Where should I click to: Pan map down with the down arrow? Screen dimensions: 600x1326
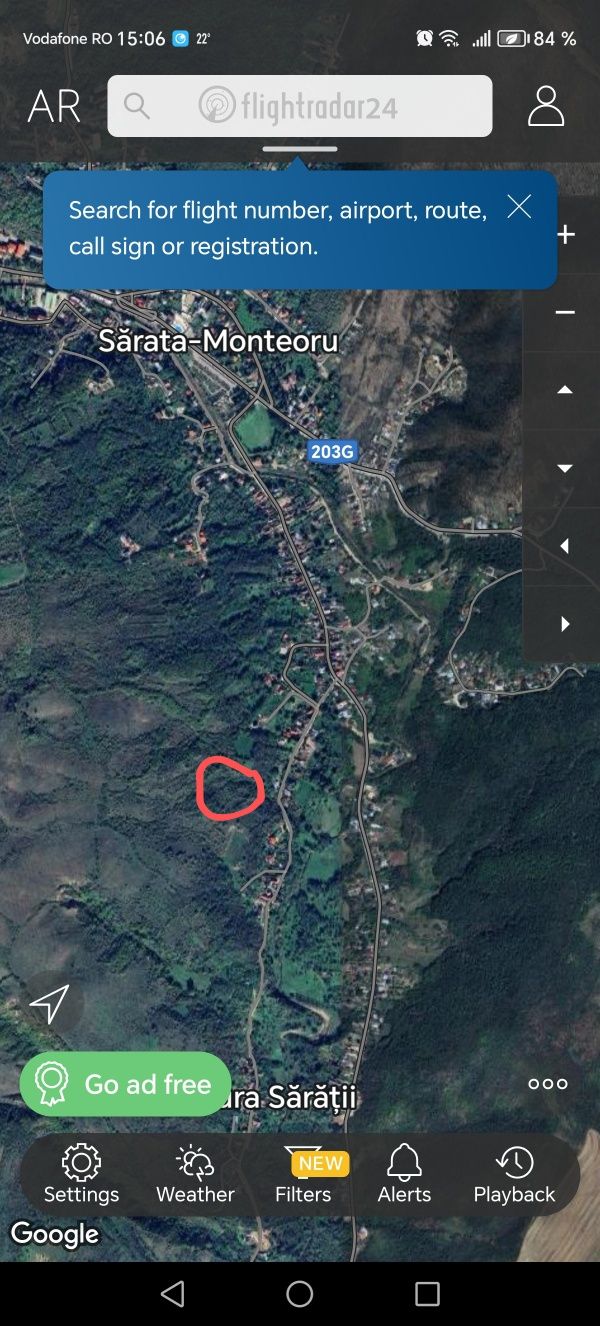coord(565,468)
